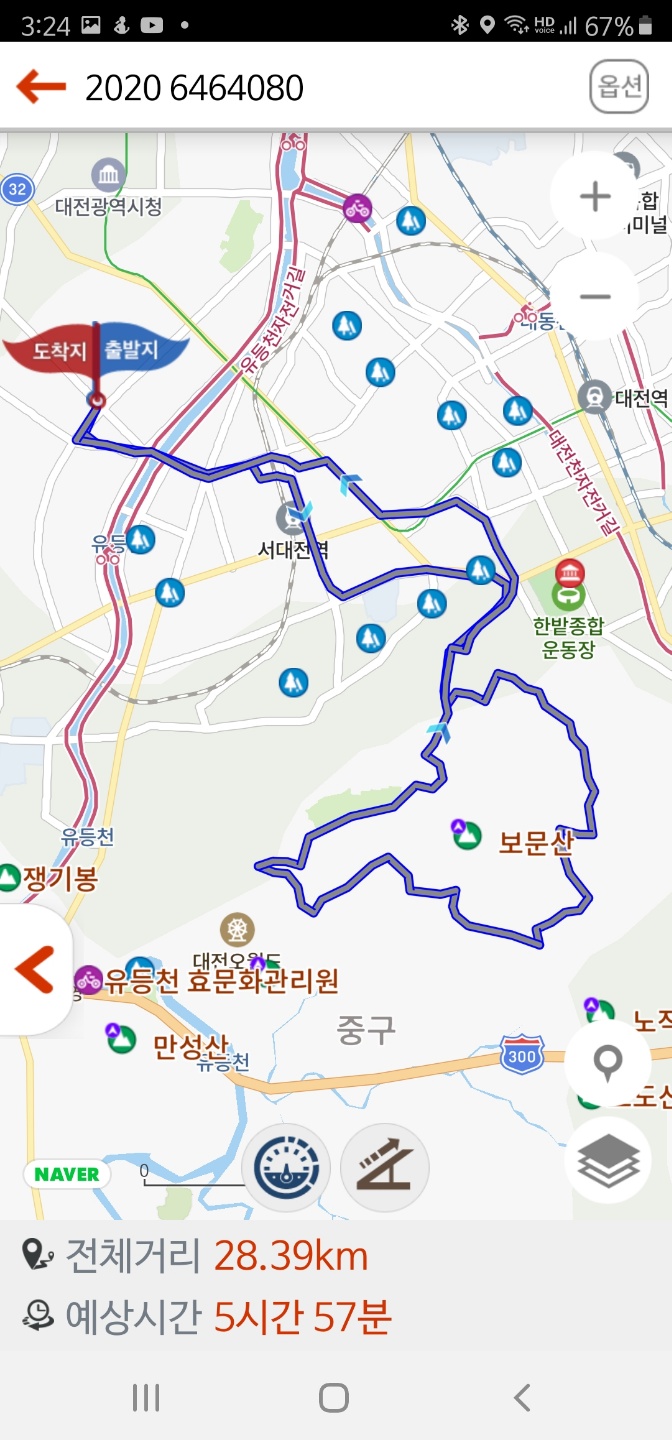
Task: Open recent apps from navigation bar
Action: 146,1397
